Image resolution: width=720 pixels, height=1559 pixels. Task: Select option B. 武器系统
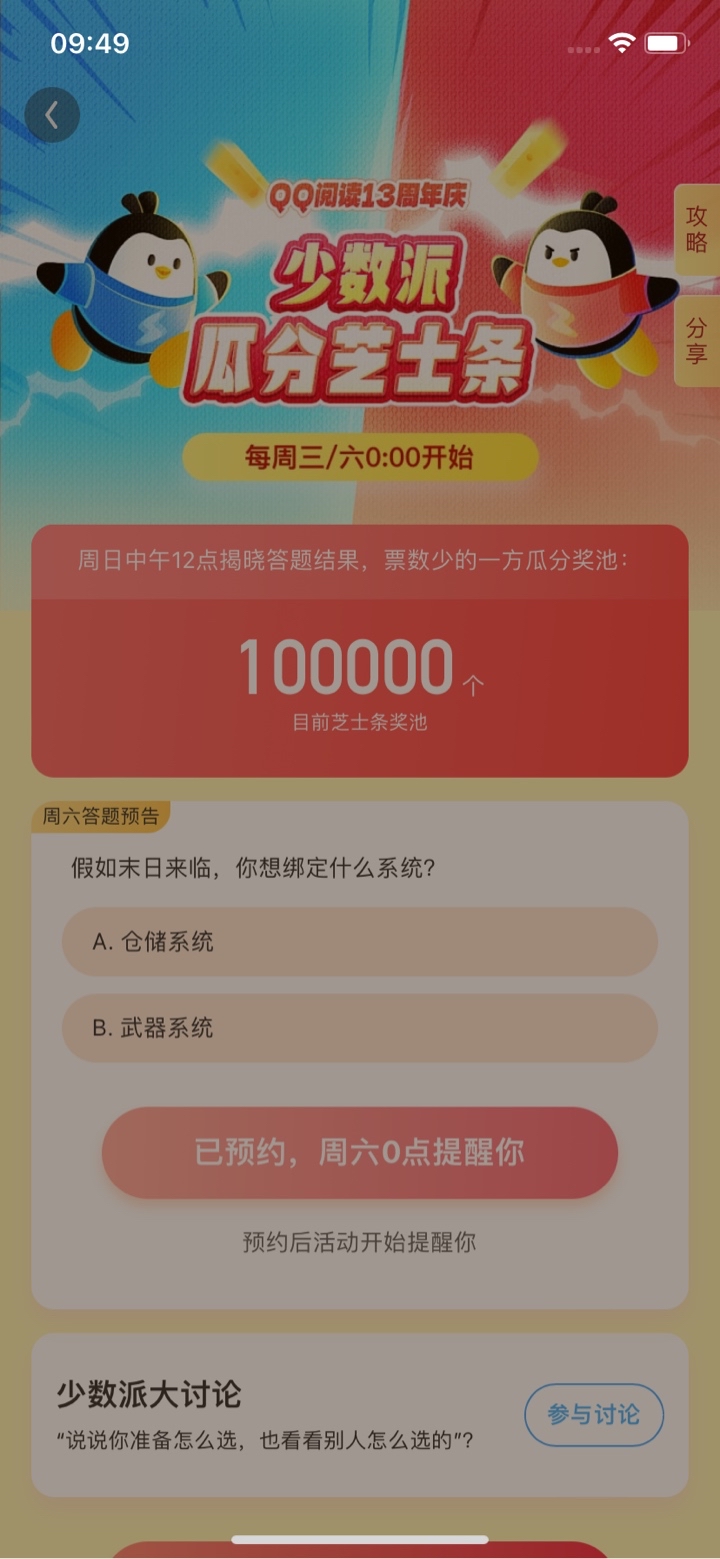pos(360,1028)
